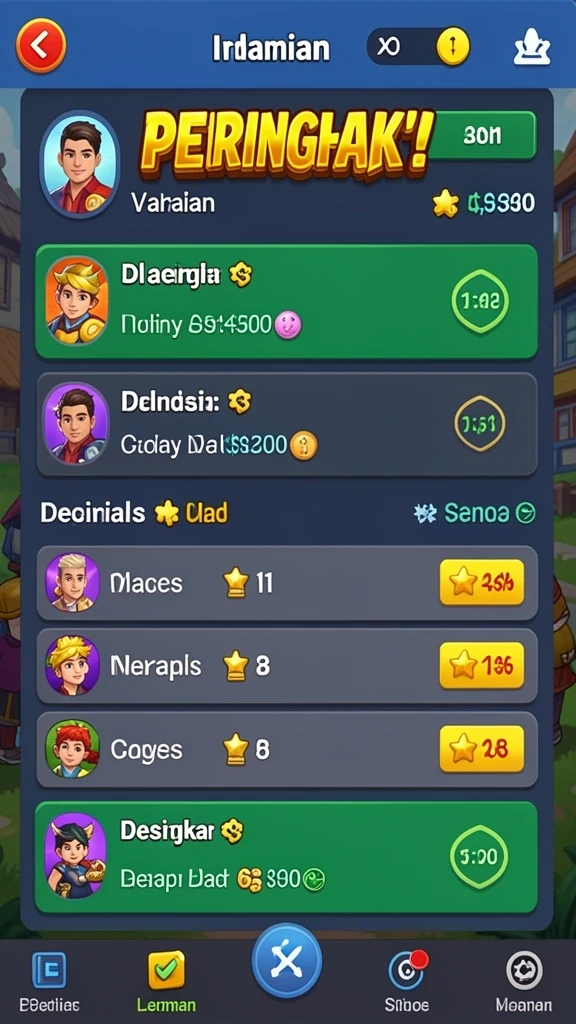This screenshot has height=1024, width=576.
Task: Go back with the red arrow button
Action: point(41,45)
